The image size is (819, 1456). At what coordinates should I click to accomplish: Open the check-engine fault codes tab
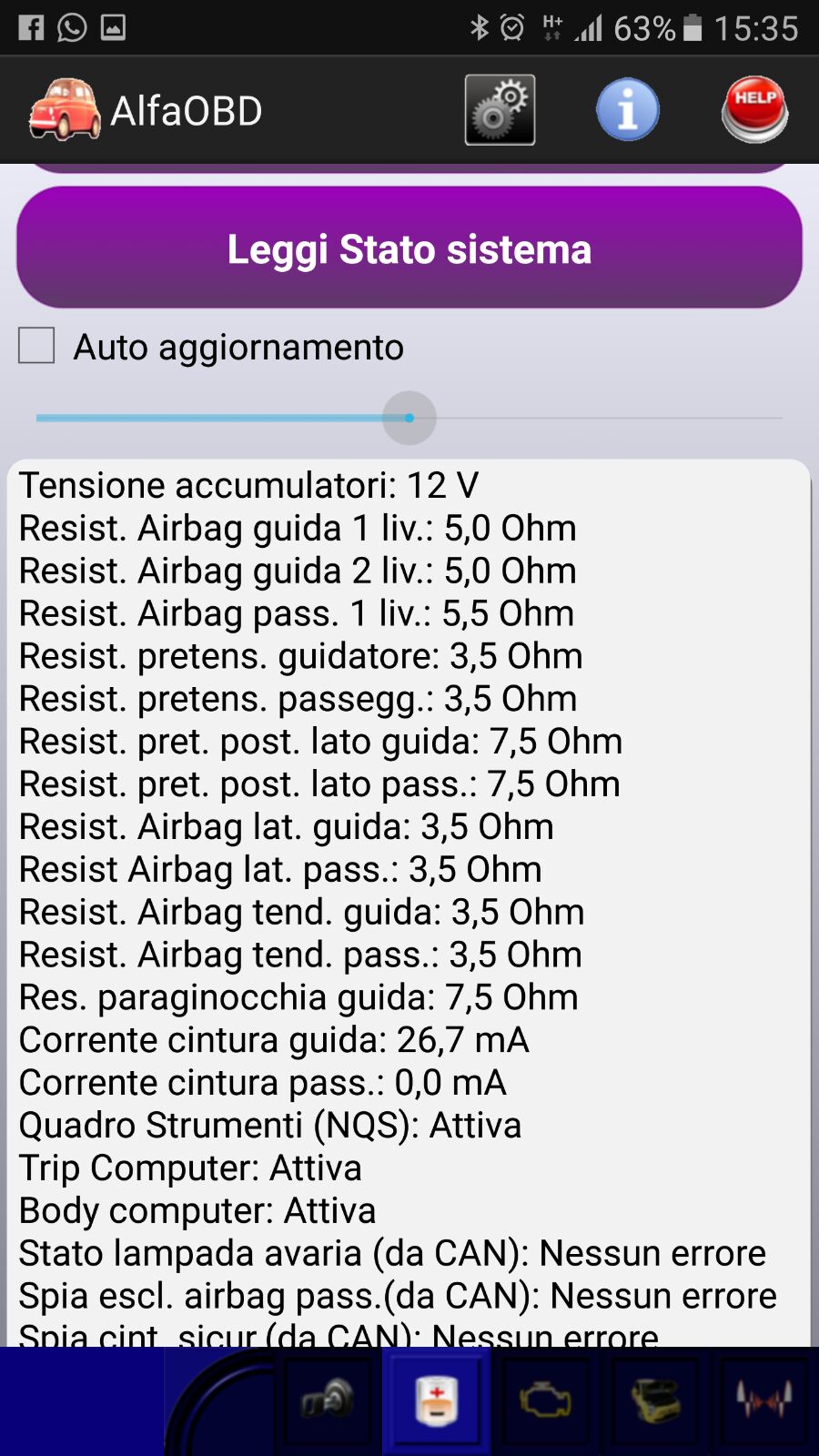tap(545, 1400)
